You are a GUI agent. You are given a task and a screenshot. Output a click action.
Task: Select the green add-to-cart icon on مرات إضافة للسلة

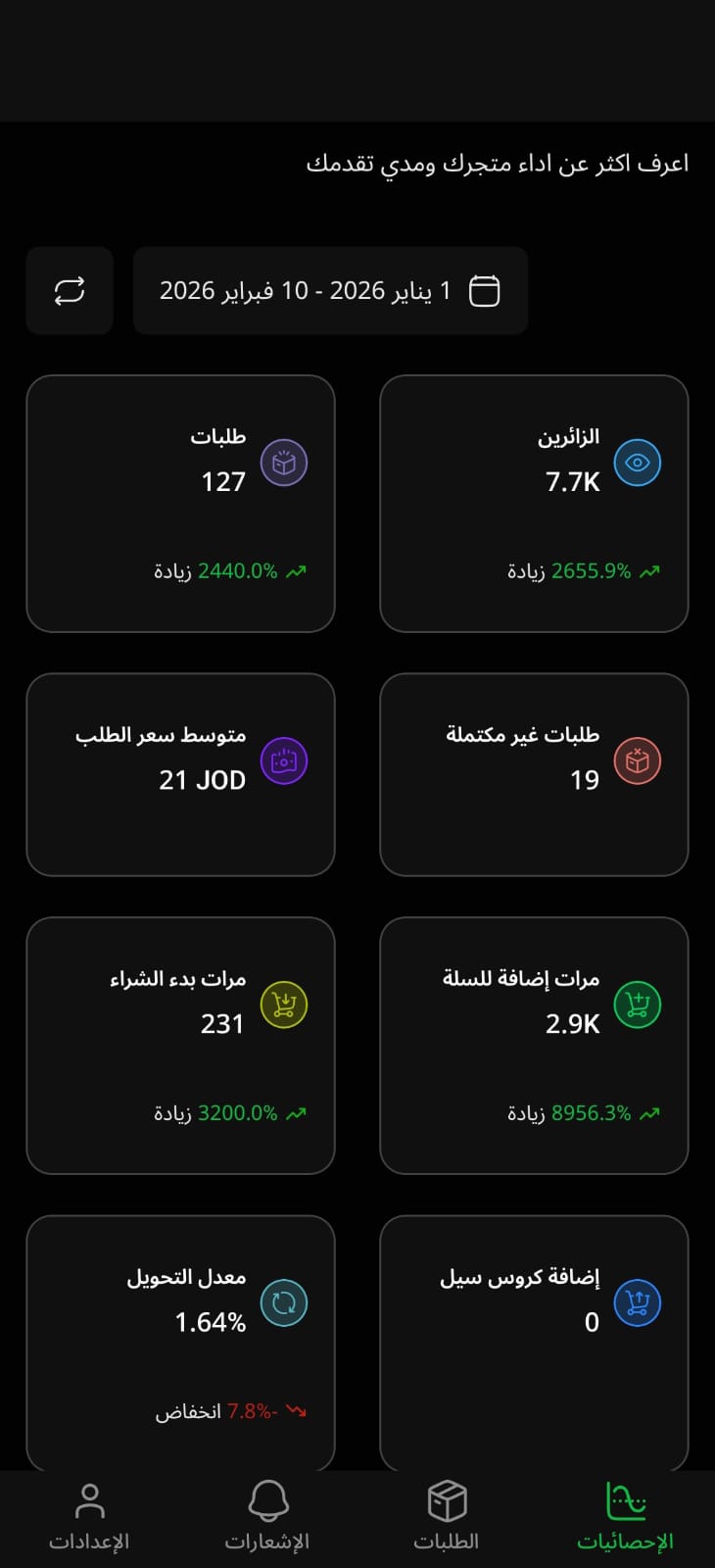638,1004
